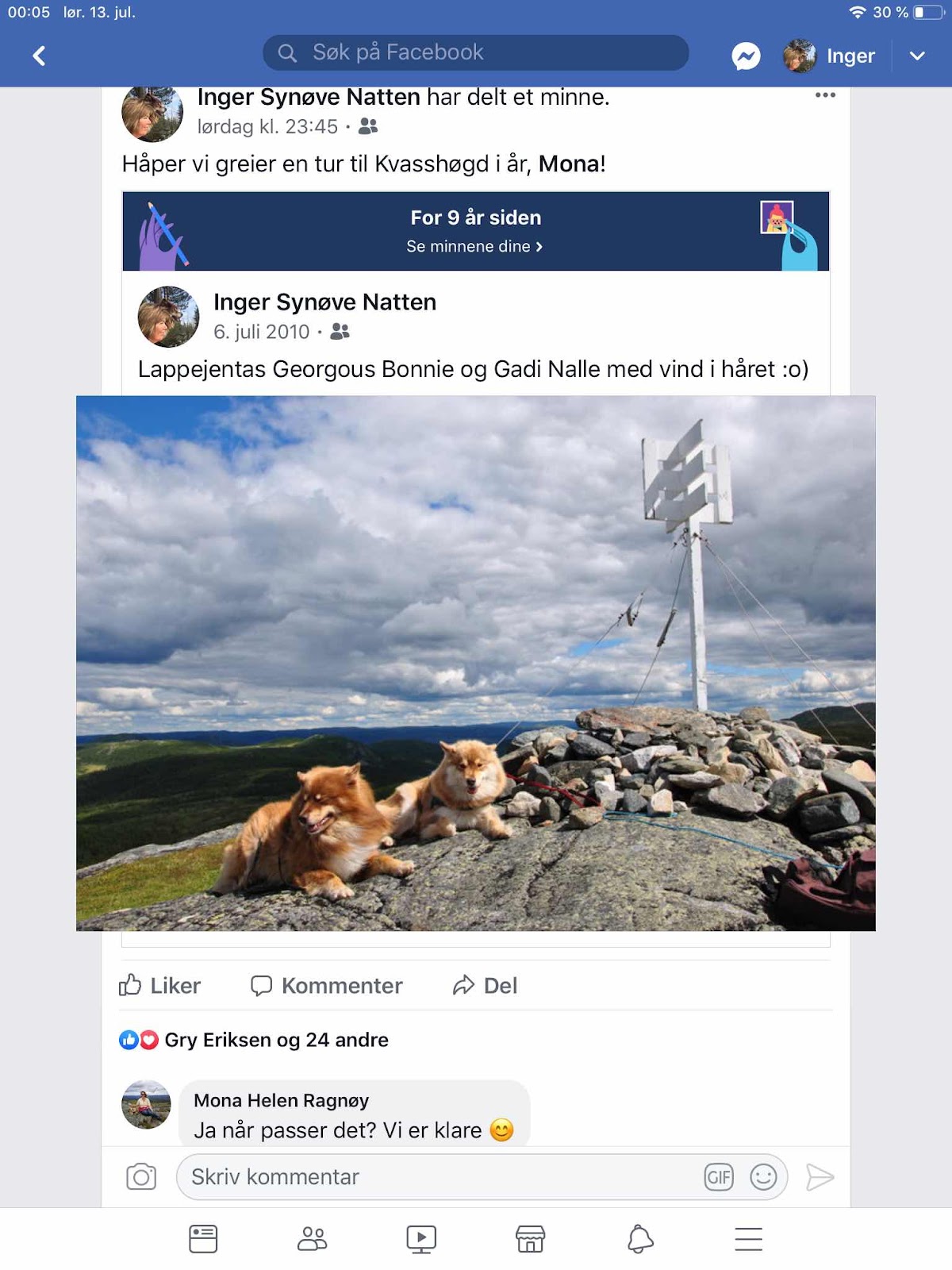Attach a photo with the camera icon

tap(141, 1176)
